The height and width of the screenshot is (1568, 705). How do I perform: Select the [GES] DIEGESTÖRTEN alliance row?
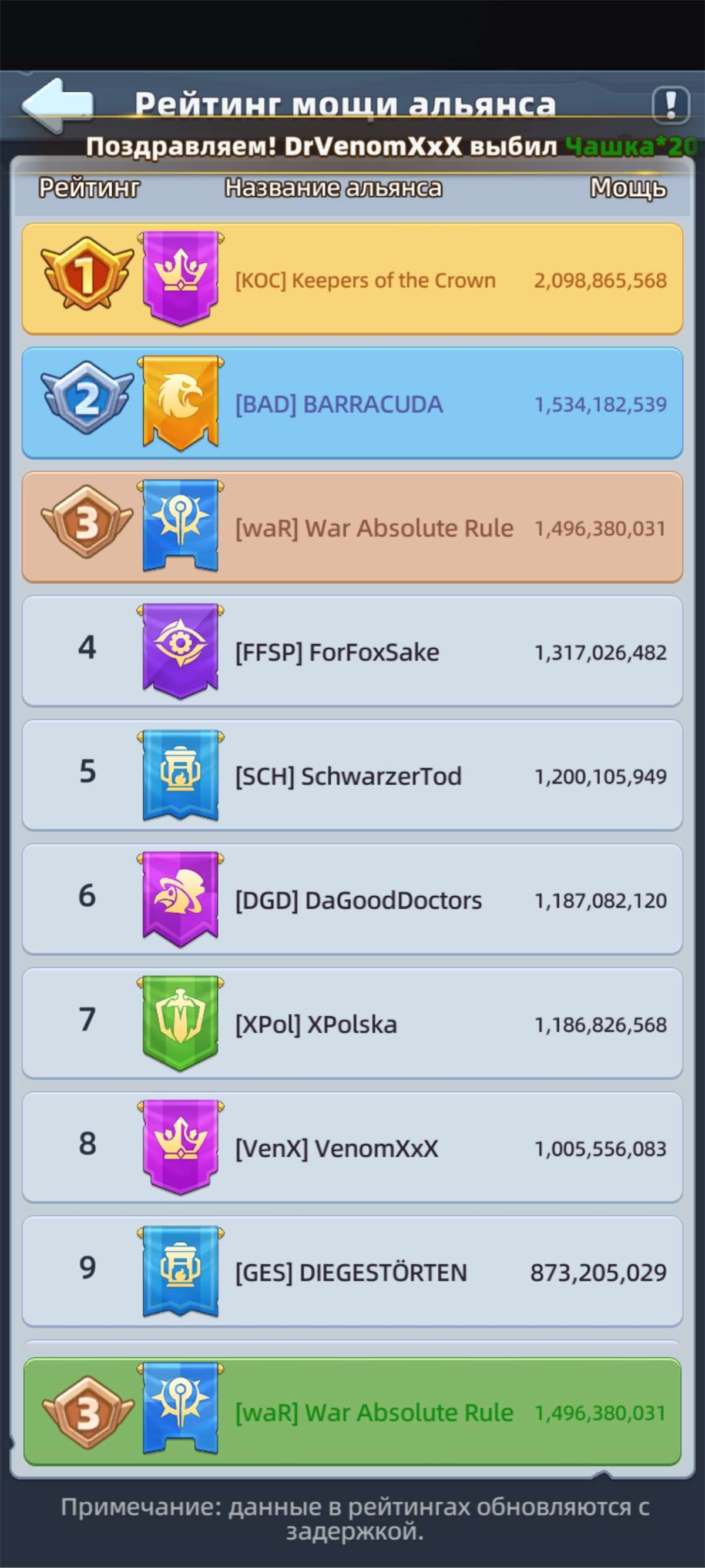pyautogui.click(x=352, y=1272)
